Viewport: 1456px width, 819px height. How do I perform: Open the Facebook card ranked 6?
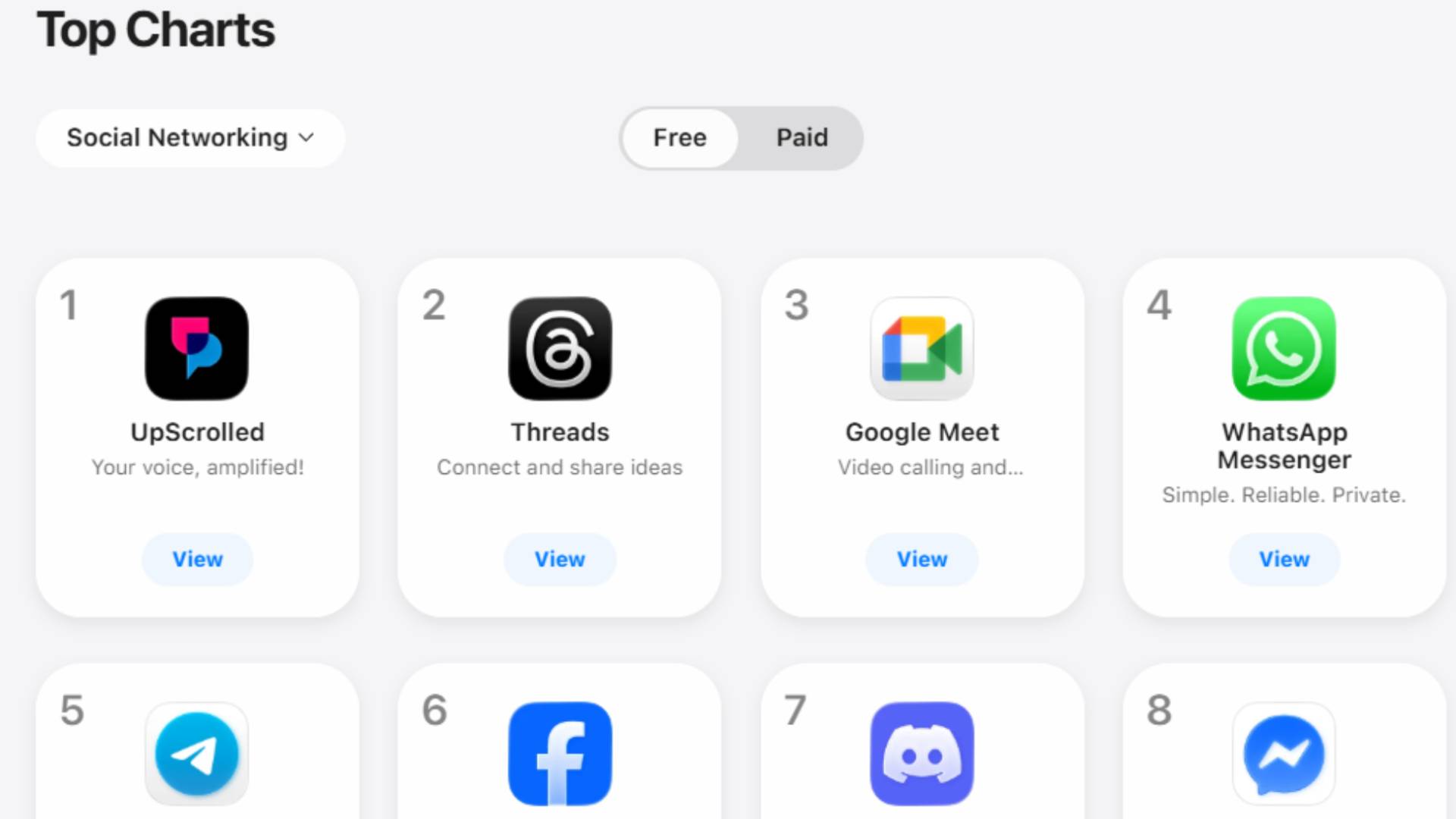pyautogui.click(x=560, y=754)
